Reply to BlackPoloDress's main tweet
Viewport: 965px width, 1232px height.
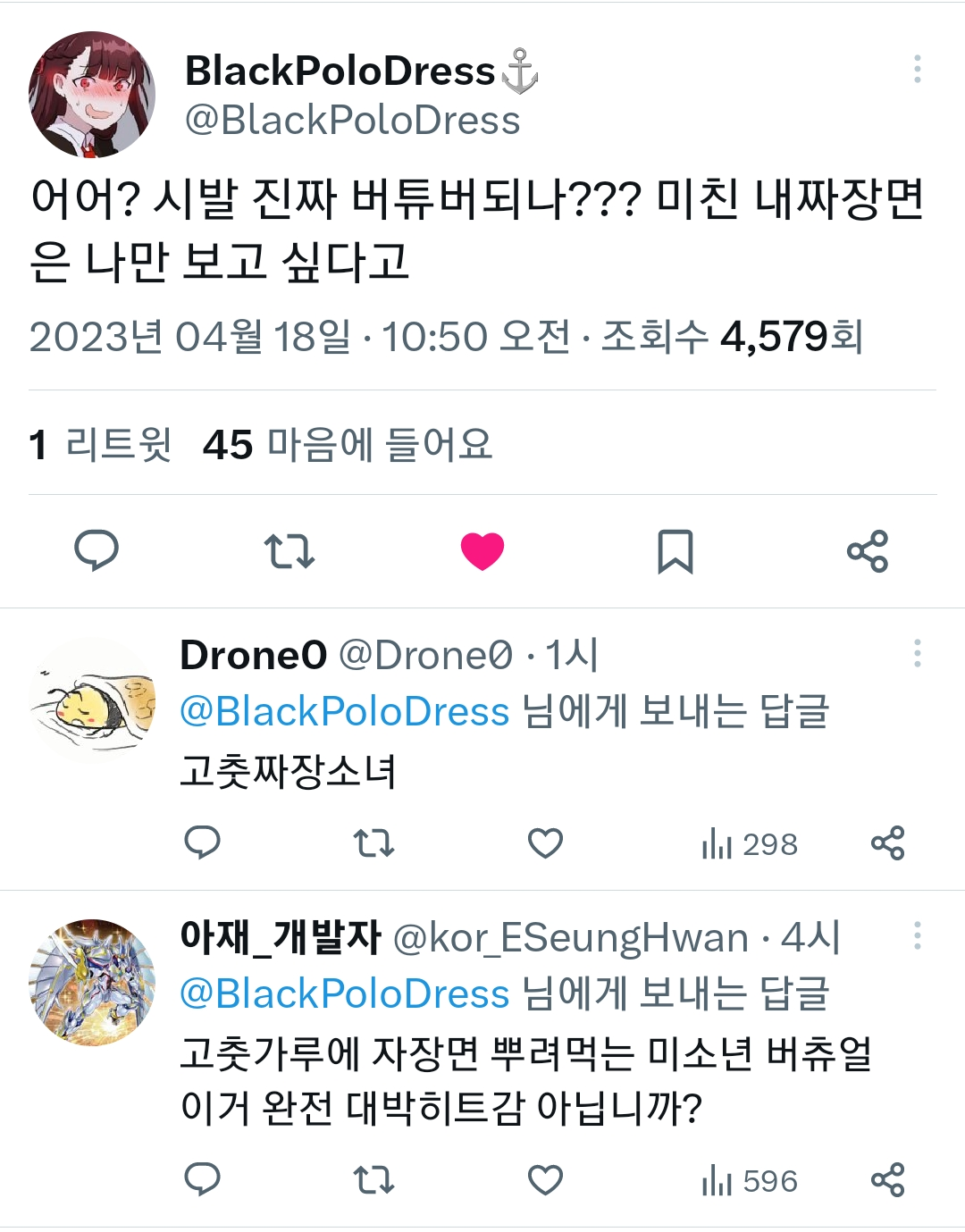[x=96, y=550]
